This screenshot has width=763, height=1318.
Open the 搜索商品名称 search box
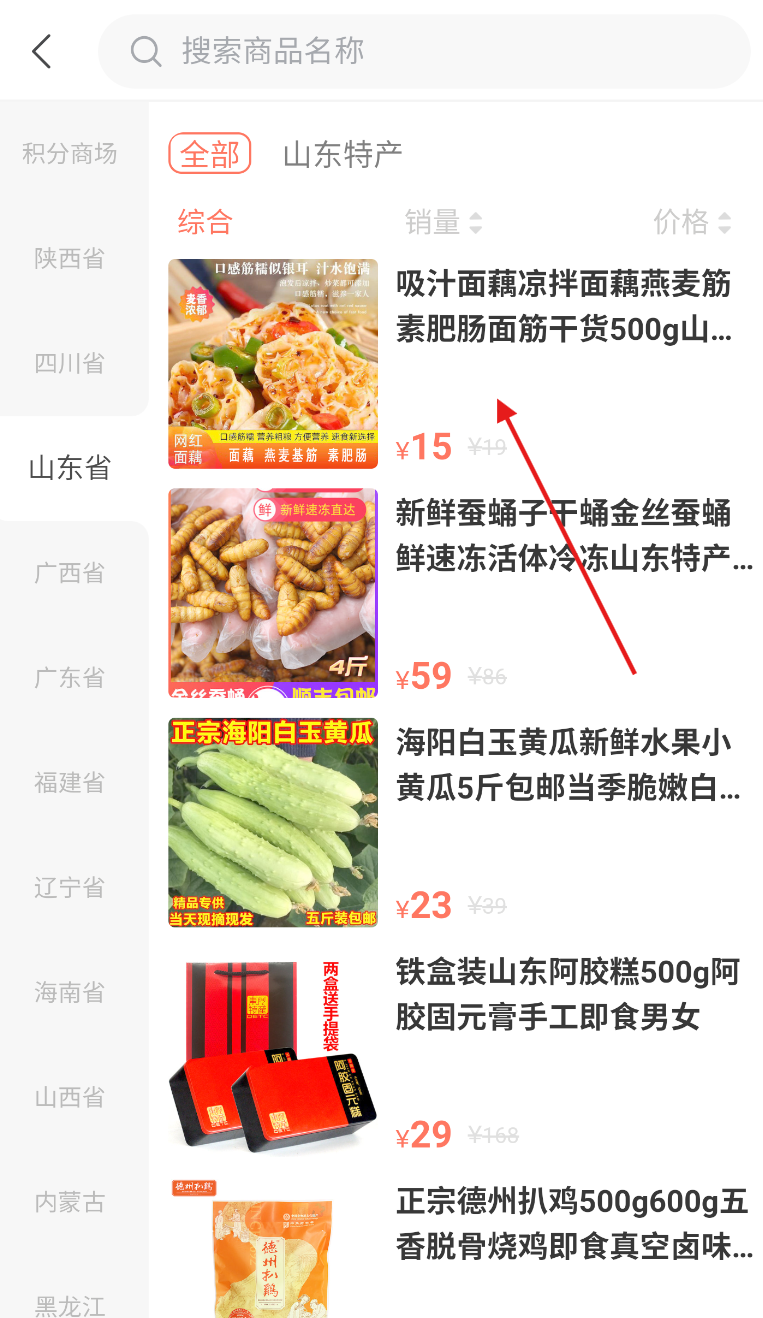[x=424, y=51]
